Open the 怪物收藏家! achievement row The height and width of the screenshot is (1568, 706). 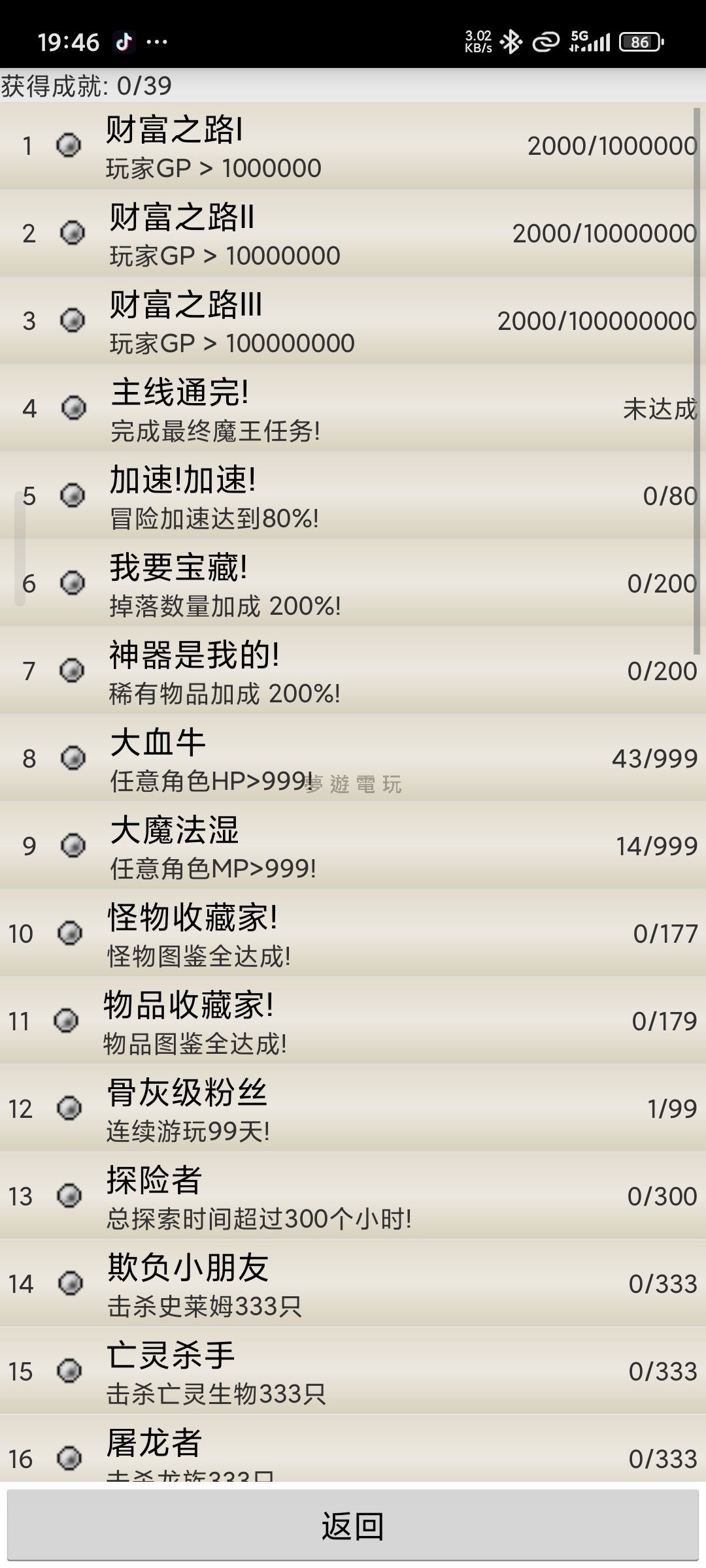click(x=353, y=934)
